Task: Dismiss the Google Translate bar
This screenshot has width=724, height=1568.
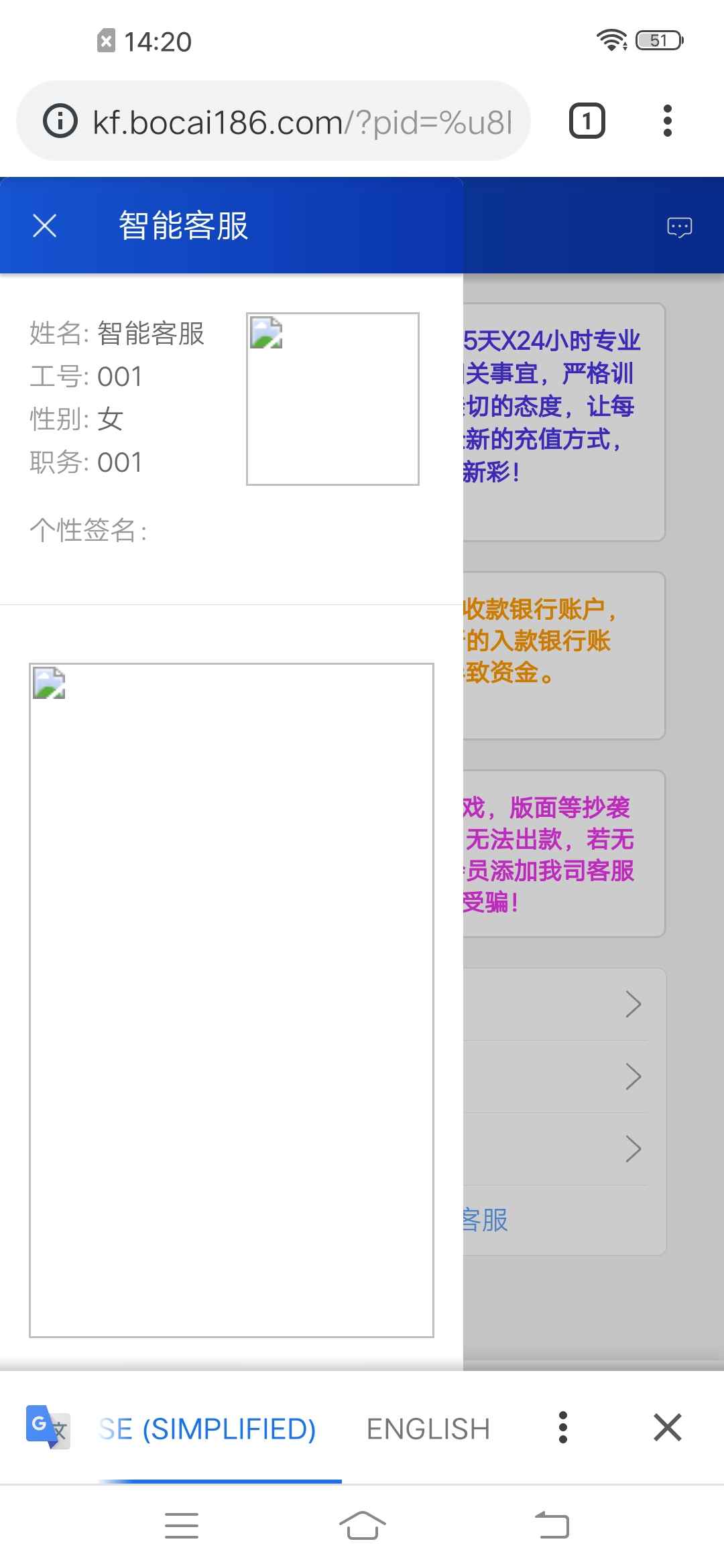Action: pyautogui.click(x=667, y=1427)
